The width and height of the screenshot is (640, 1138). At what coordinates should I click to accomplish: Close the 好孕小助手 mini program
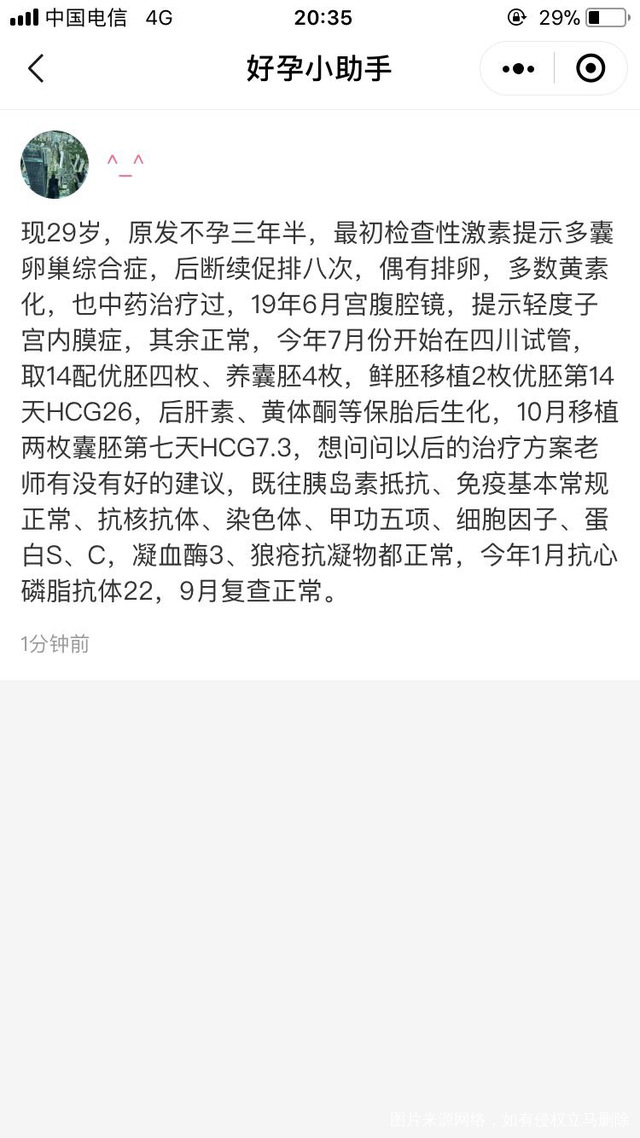591,69
